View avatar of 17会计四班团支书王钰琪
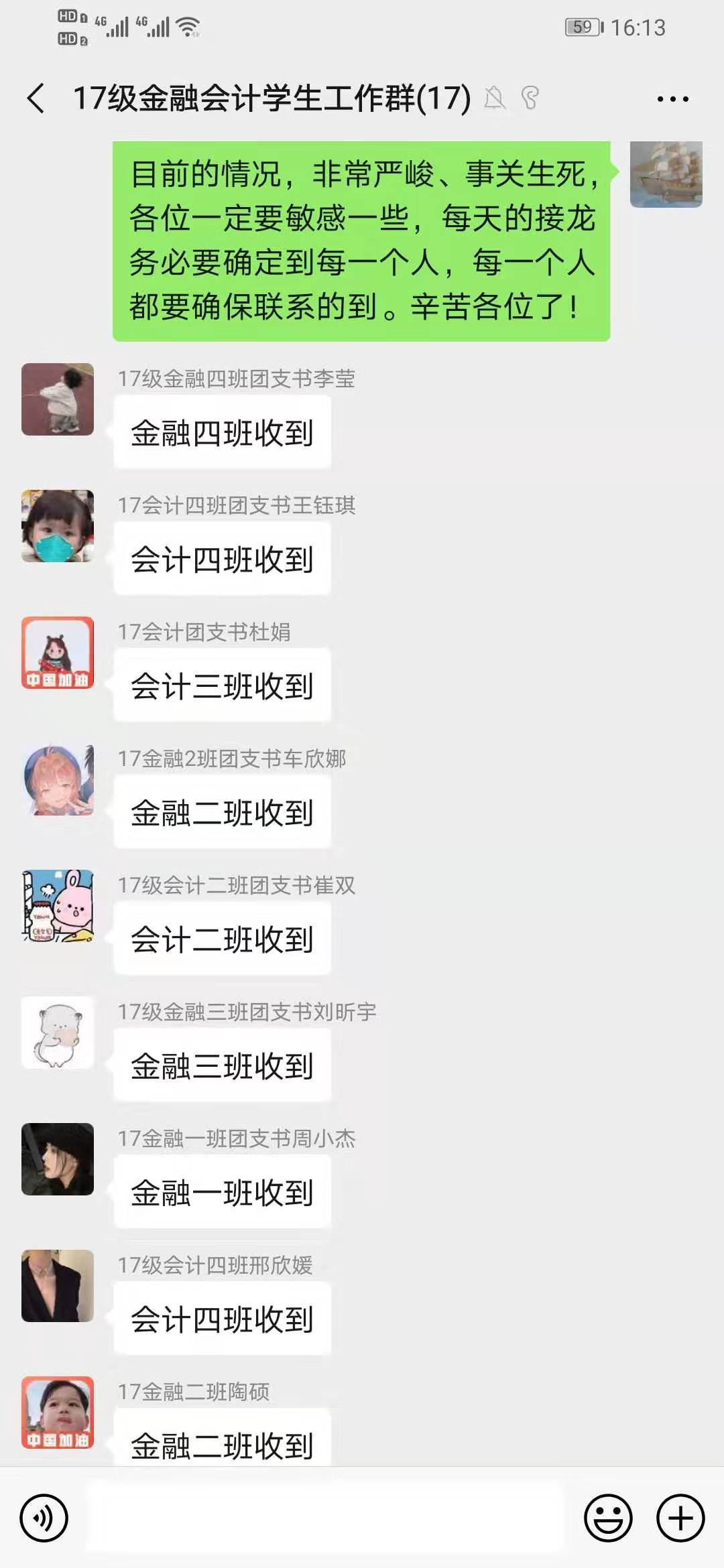 pos(58,526)
